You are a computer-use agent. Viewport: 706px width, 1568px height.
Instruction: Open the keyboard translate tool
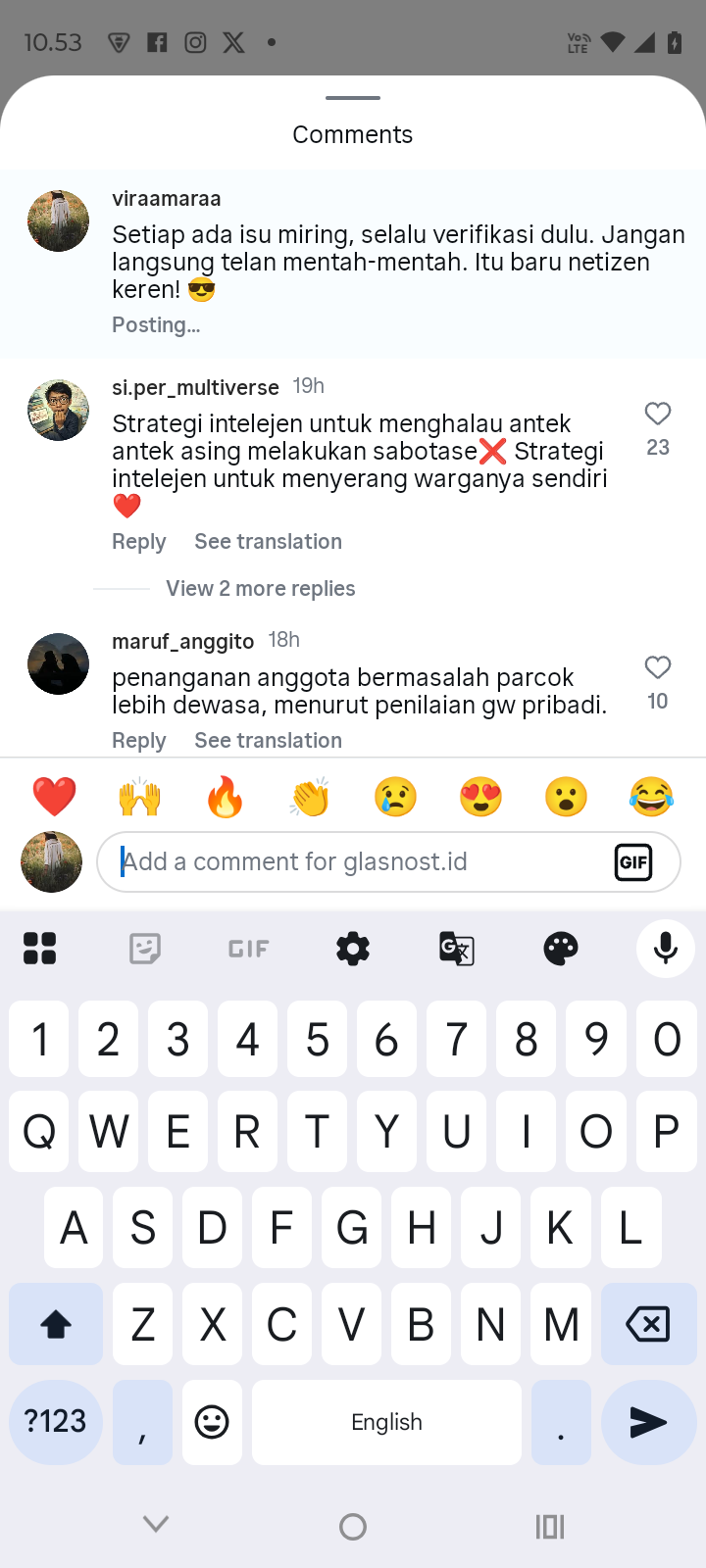457,949
